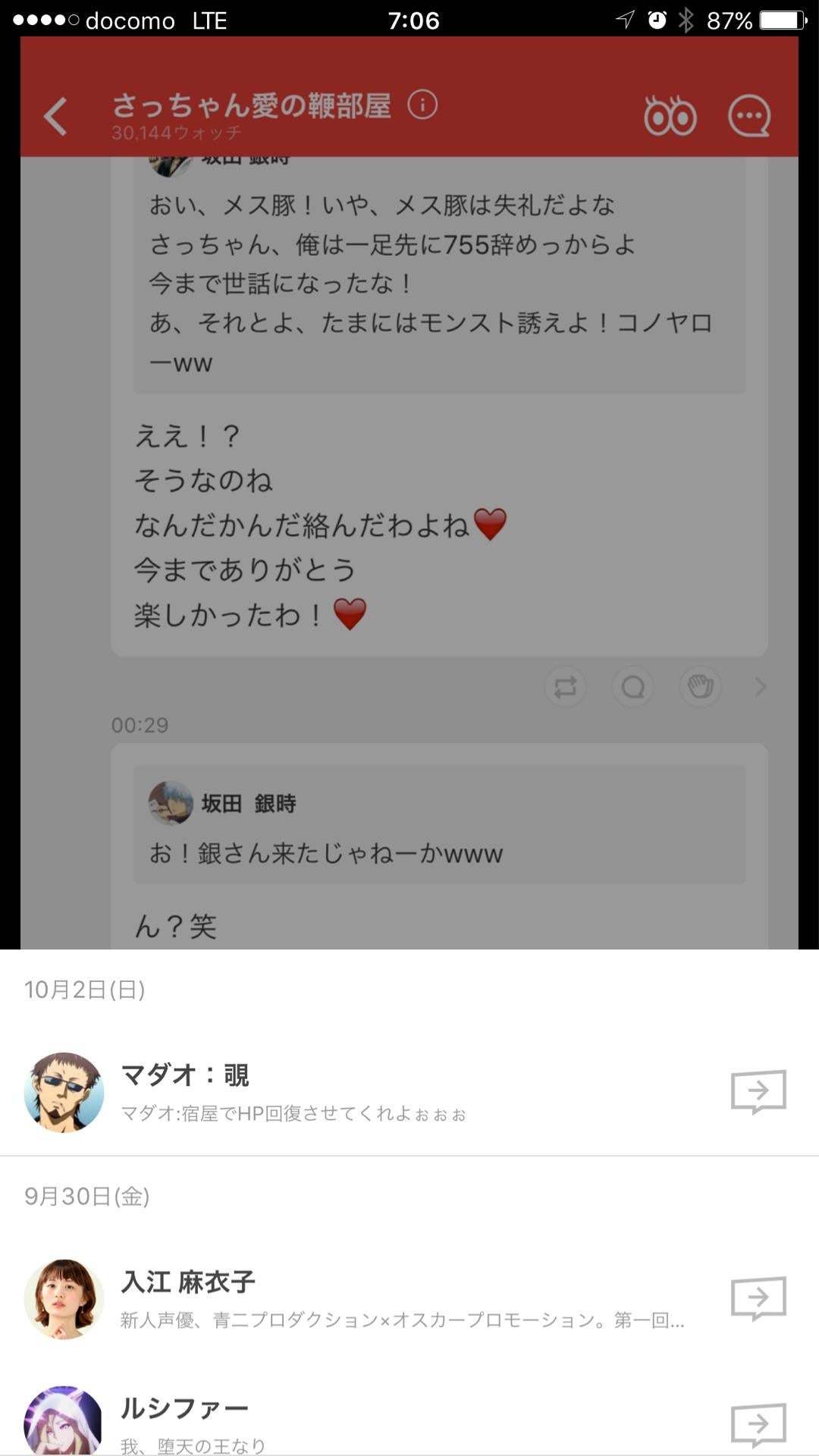Tap the quote comment icon under the post
This screenshot has width=819, height=1456.
pos(632,687)
